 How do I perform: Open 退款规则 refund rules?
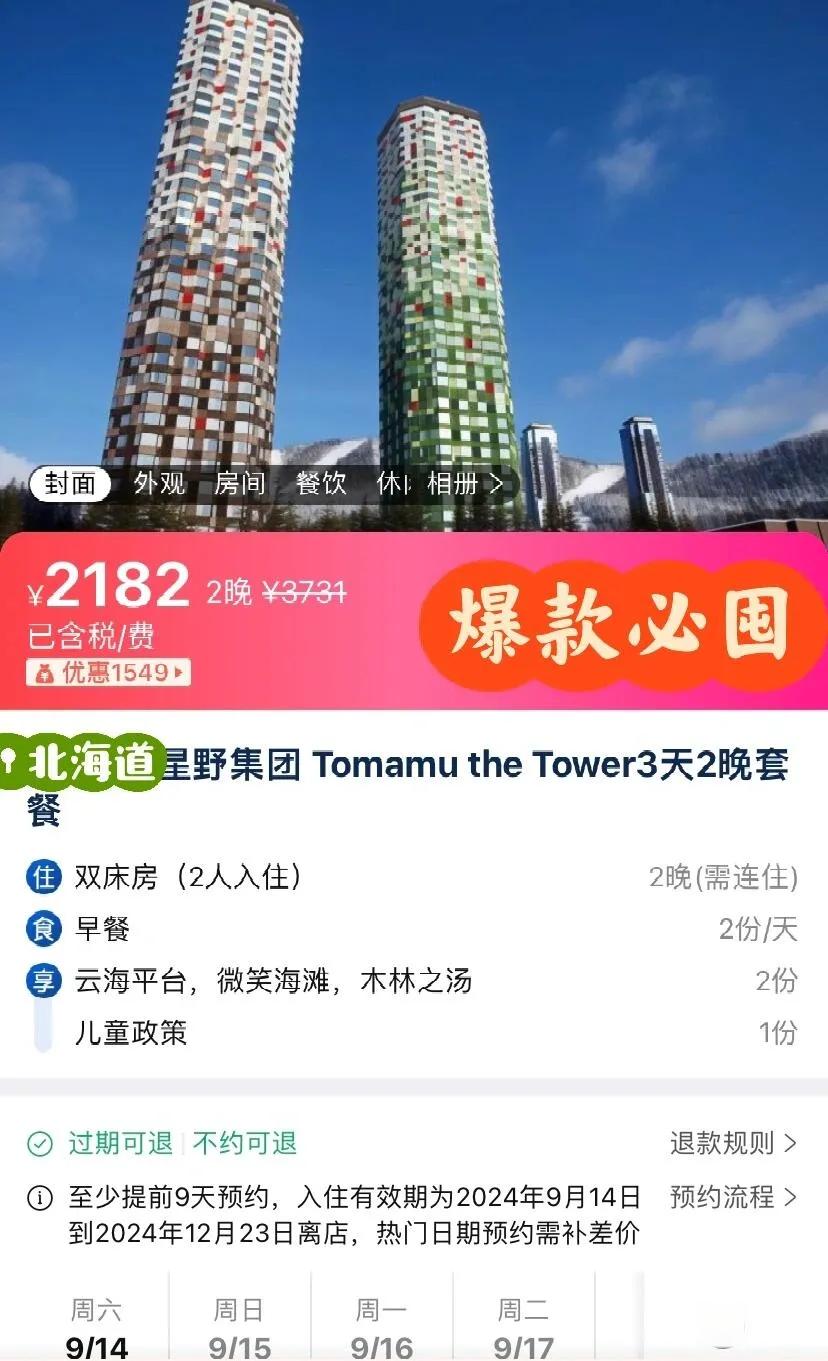click(733, 1143)
